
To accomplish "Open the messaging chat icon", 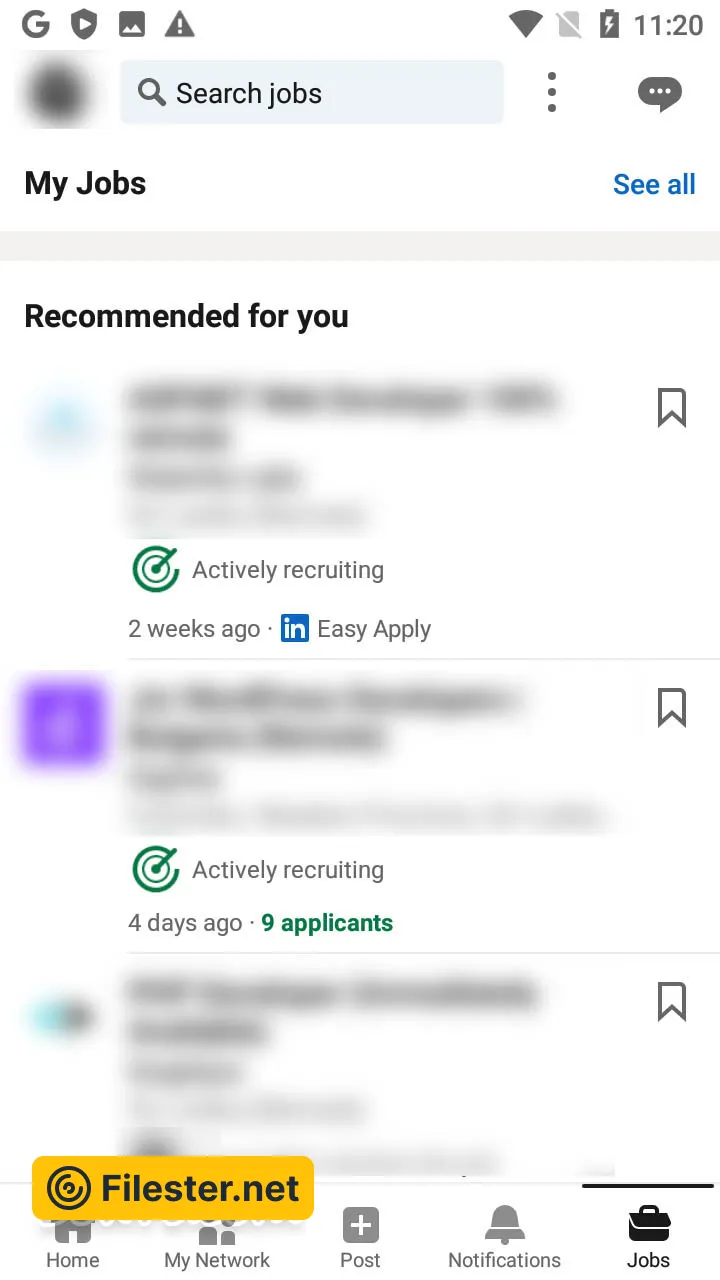I will pyautogui.click(x=659, y=93).
